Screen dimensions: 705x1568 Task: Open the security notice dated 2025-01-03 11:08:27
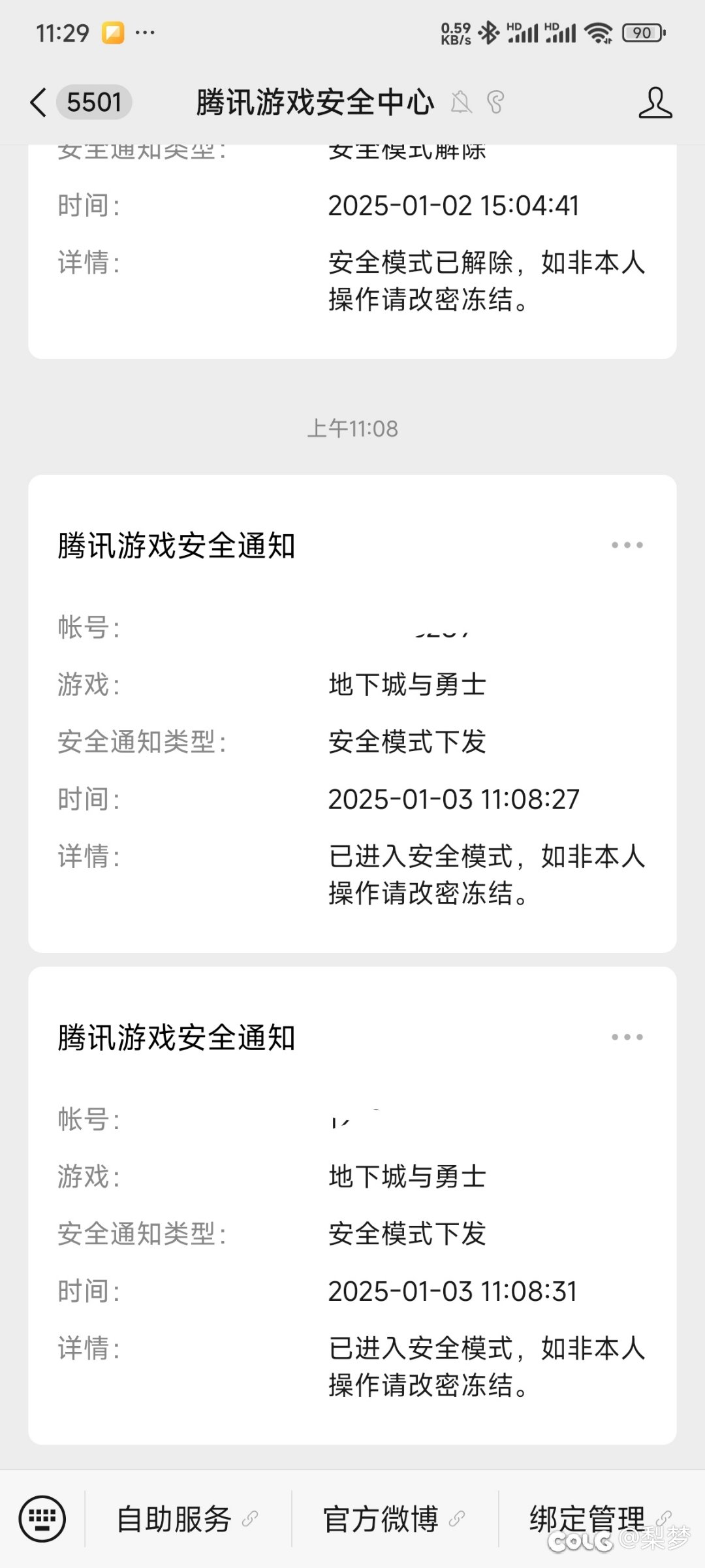[352, 713]
